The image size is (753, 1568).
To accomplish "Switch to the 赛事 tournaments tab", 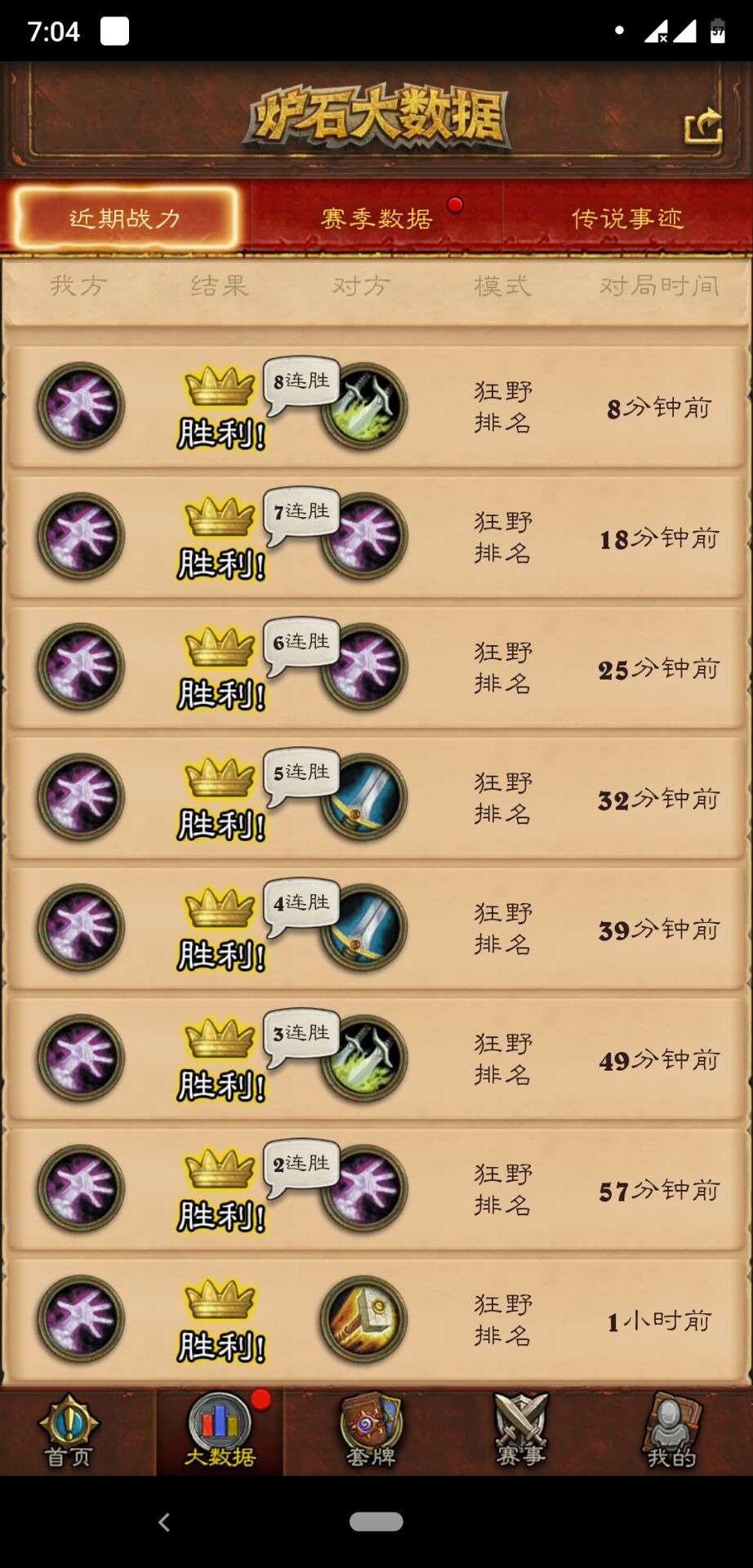I will click(x=521, y=1432).
